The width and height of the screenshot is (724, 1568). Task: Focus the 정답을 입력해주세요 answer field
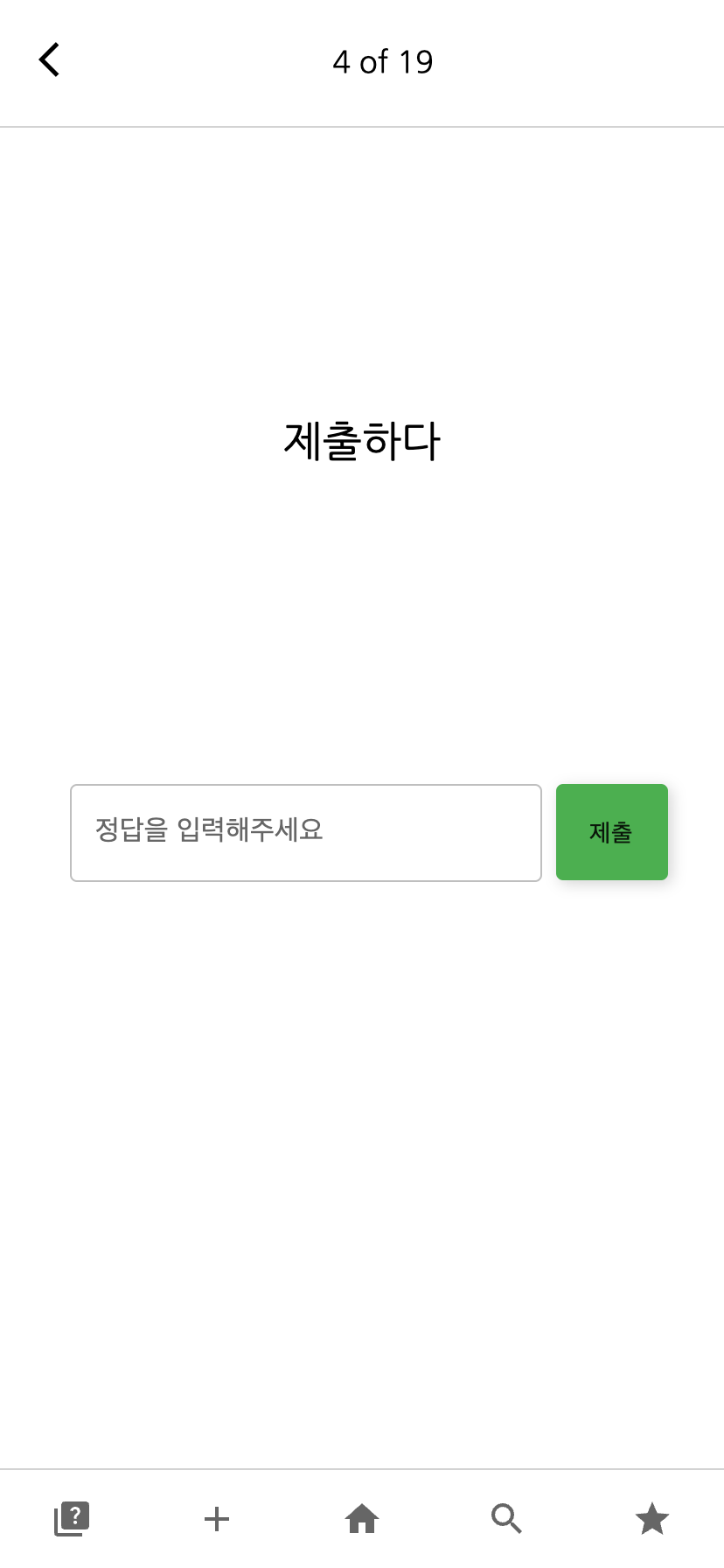(x=305, y=832)
